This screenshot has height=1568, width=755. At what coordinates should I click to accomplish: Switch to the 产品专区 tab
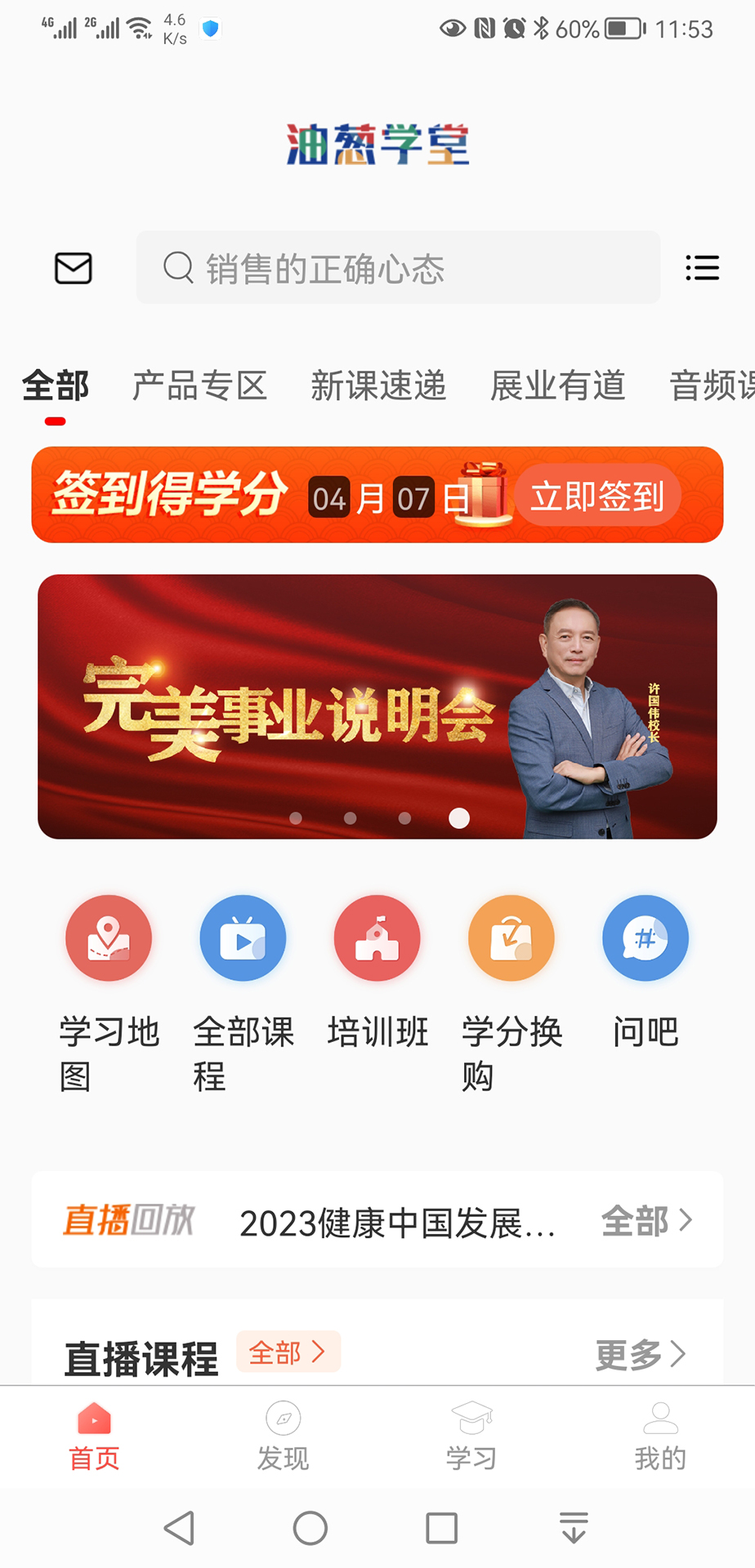click(201, 385)
